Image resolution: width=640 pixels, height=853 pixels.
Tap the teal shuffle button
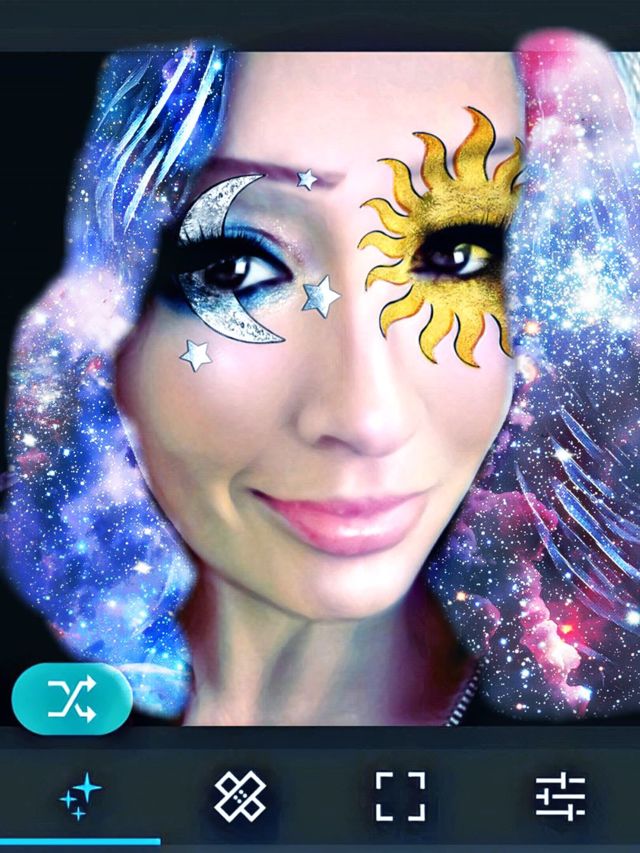72,695
